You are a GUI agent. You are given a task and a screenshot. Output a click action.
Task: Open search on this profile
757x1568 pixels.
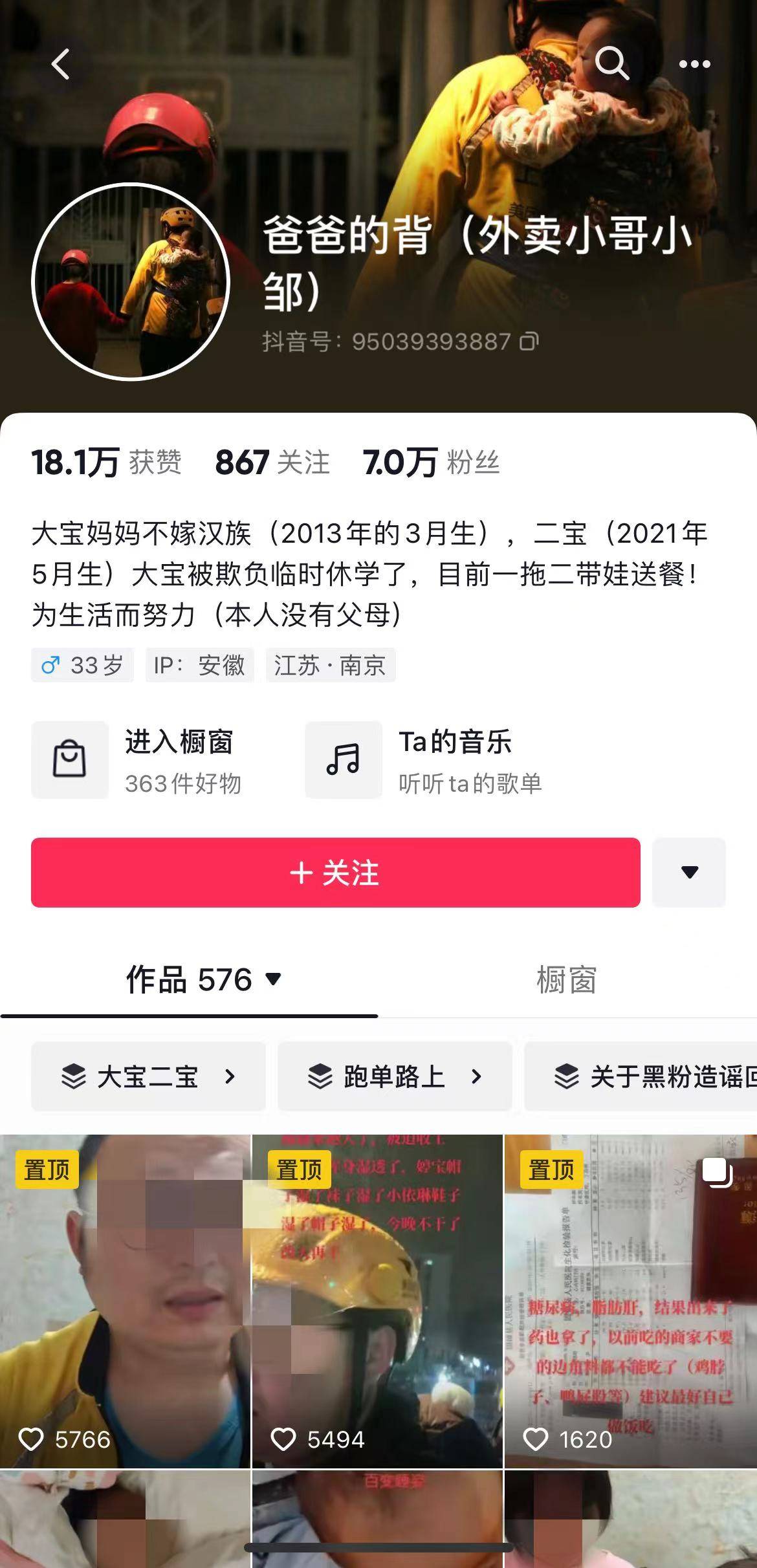(x=611, y=63)
